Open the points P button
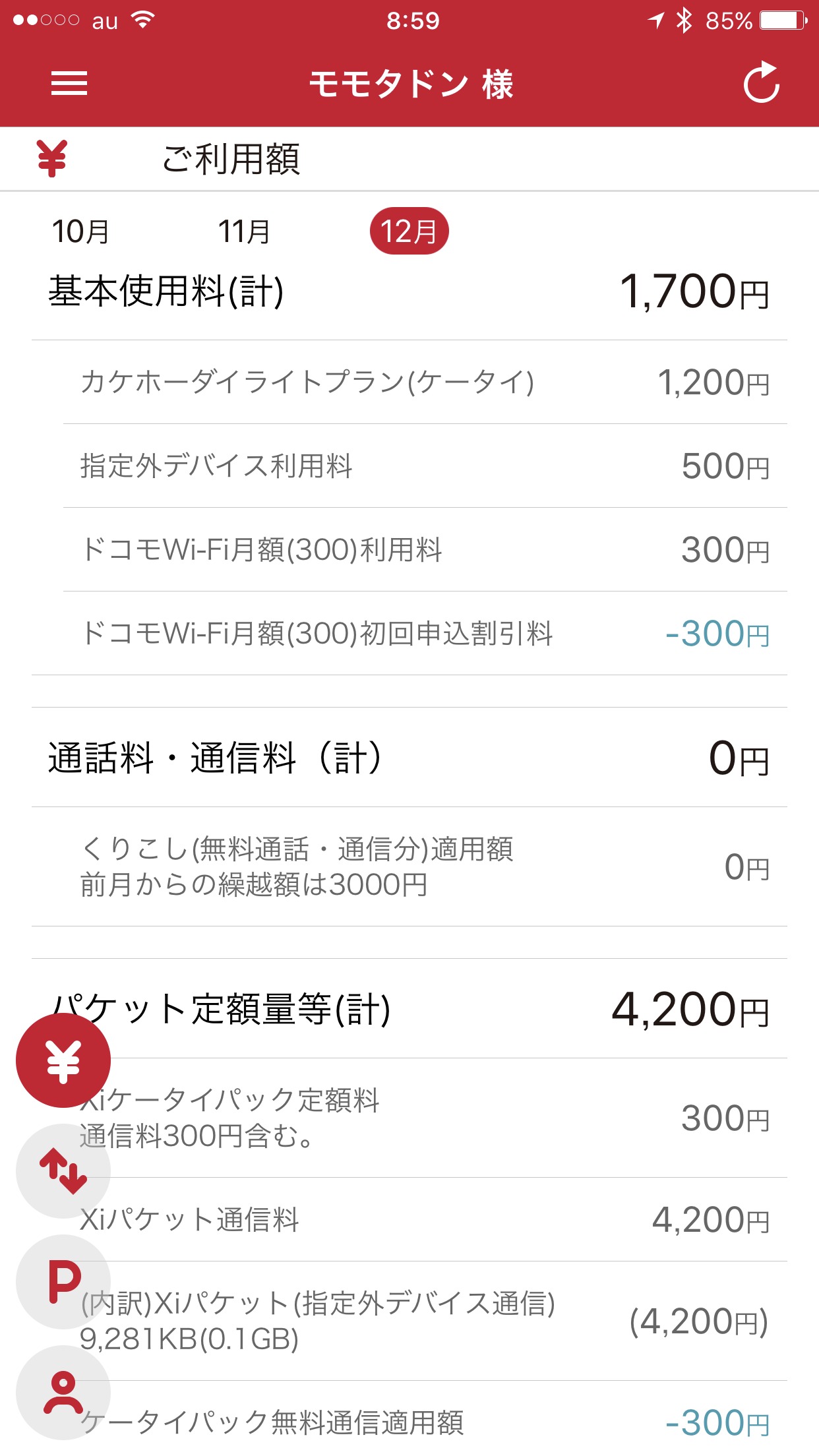 pyautogui.click(x=63, y=1282)
